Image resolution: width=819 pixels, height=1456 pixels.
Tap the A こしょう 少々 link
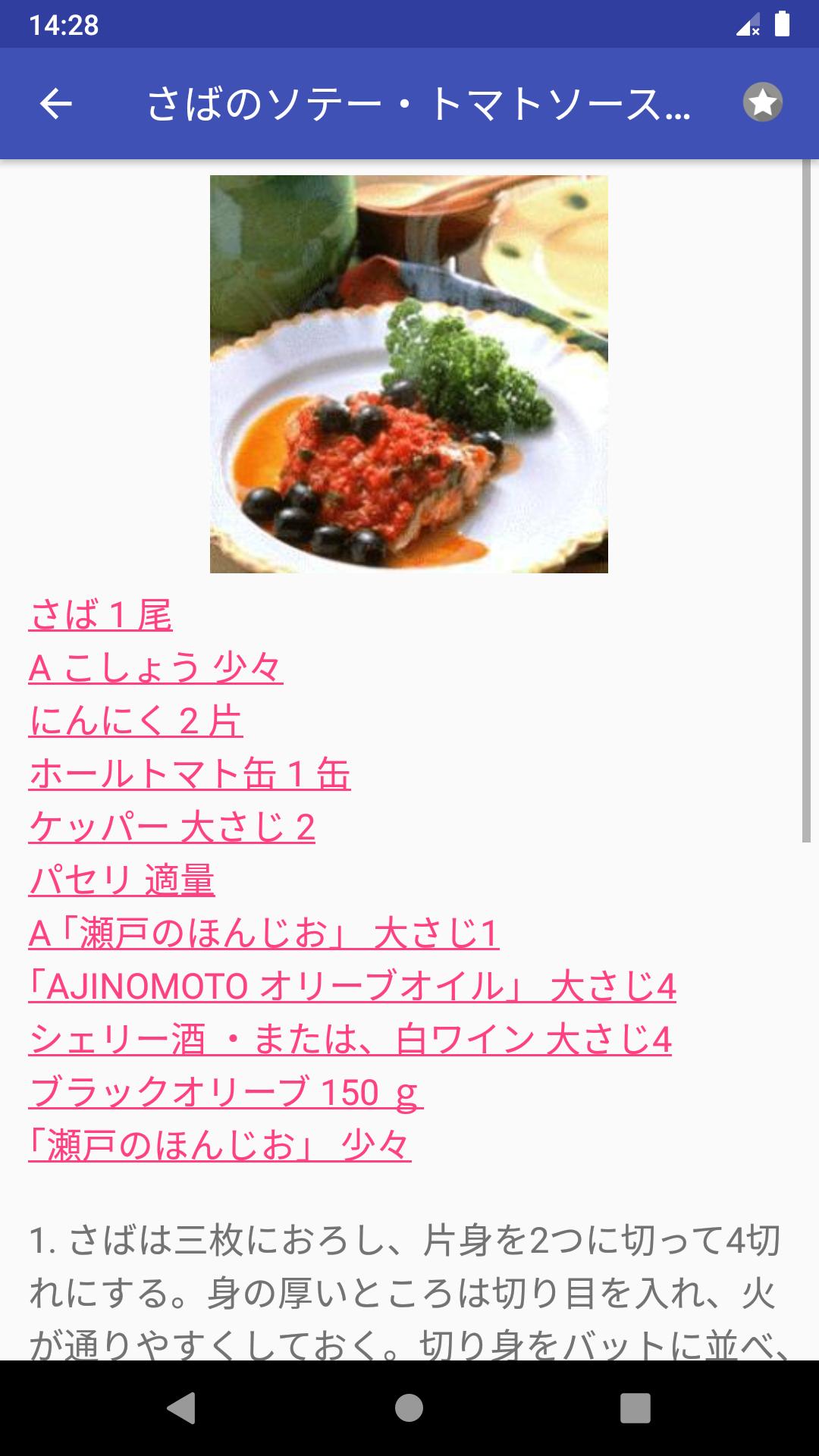(155, 668)
